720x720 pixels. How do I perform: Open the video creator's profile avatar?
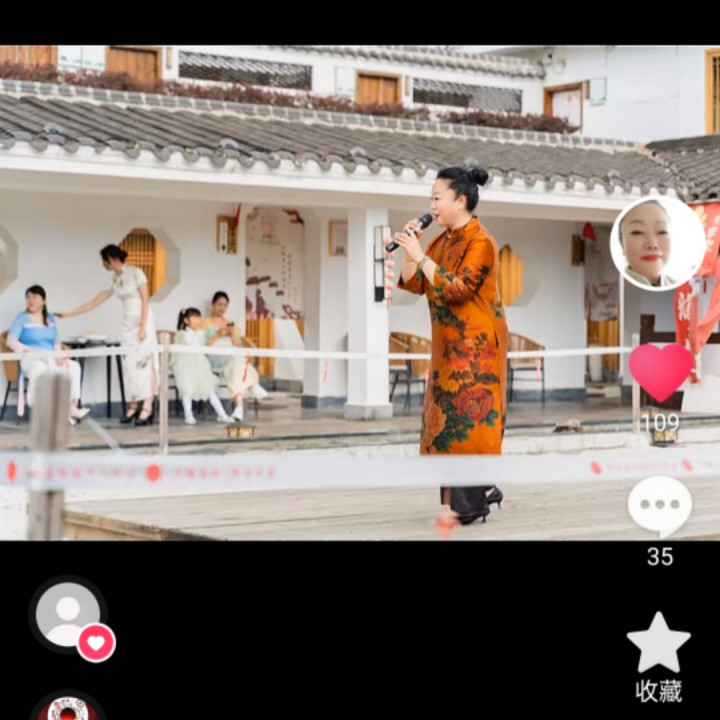point(658,244)
